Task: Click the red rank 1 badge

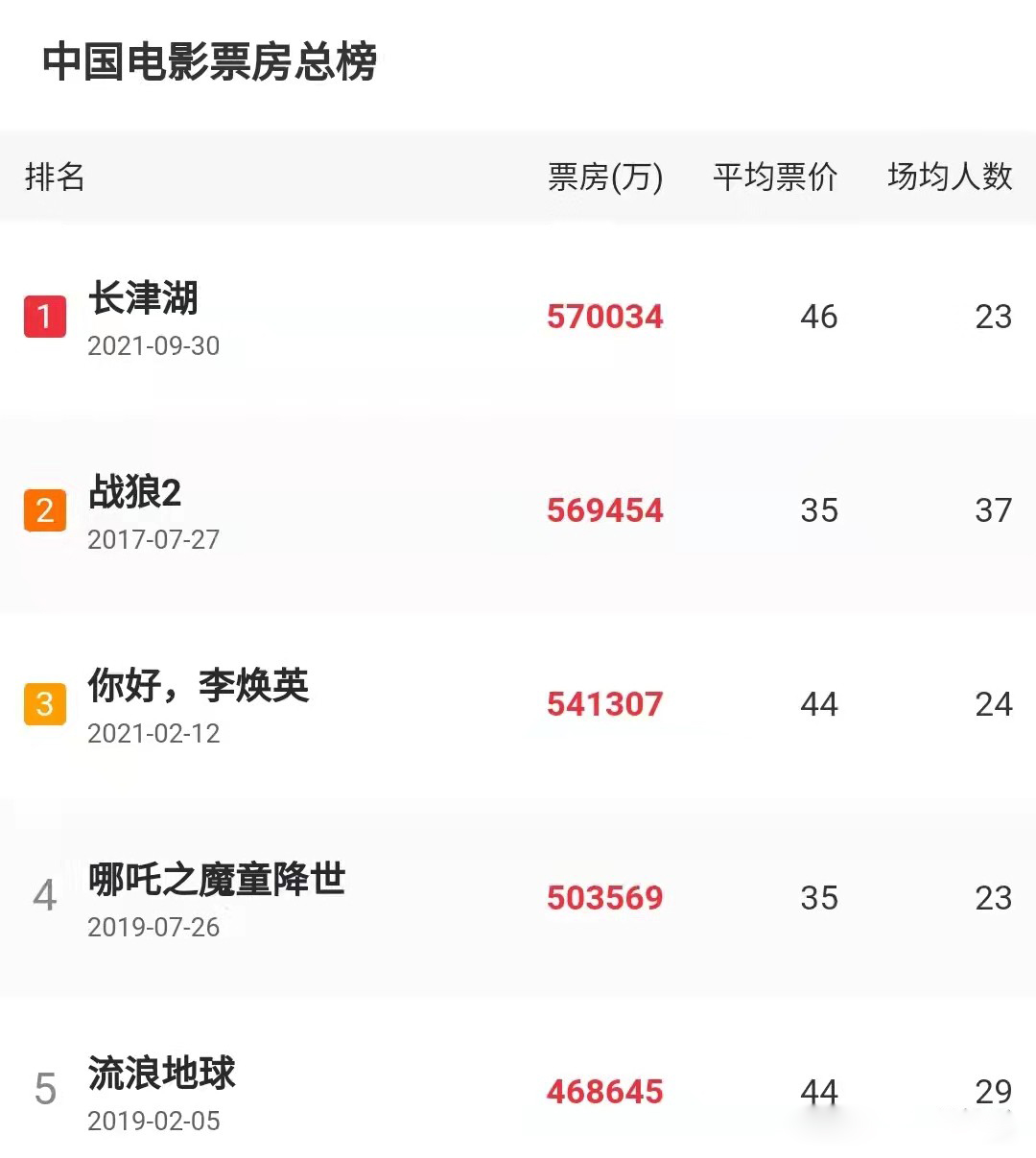Action: pos(44,317)
